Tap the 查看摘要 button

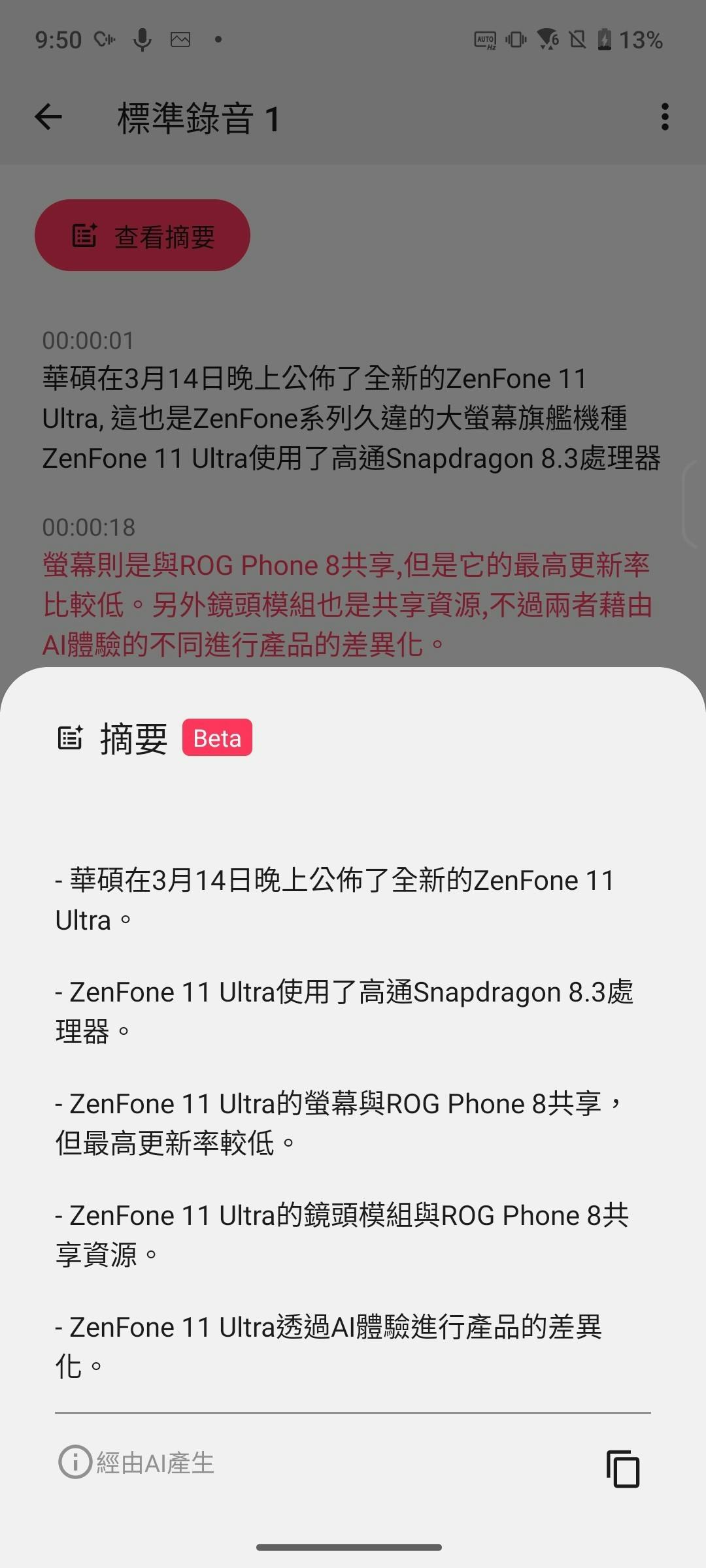pyautogui.click(x=143, y=236)
